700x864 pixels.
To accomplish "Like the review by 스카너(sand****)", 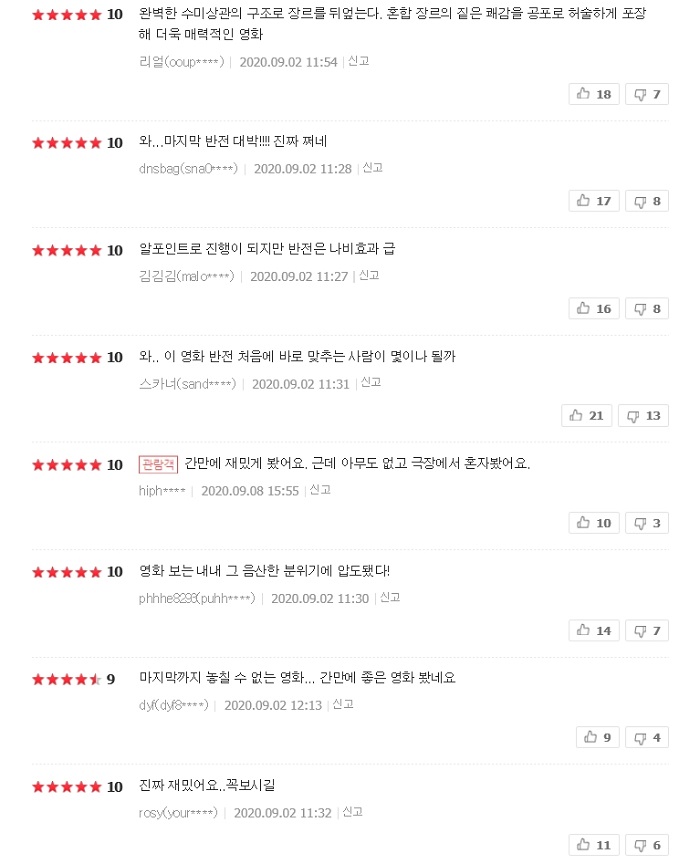I will pos(586,415).
